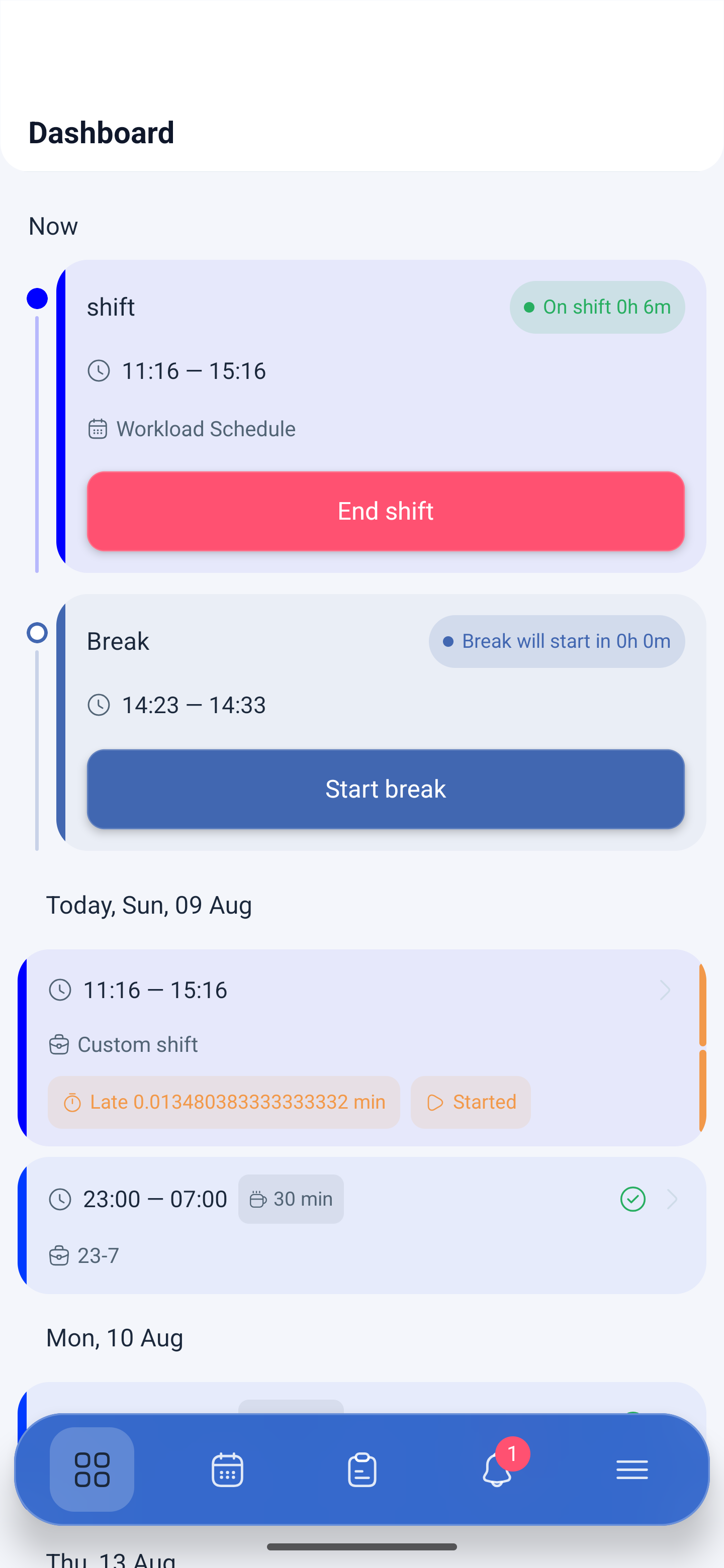
Task: Switch to the dashboard grid tab
Action: (x=92, y=1469)
